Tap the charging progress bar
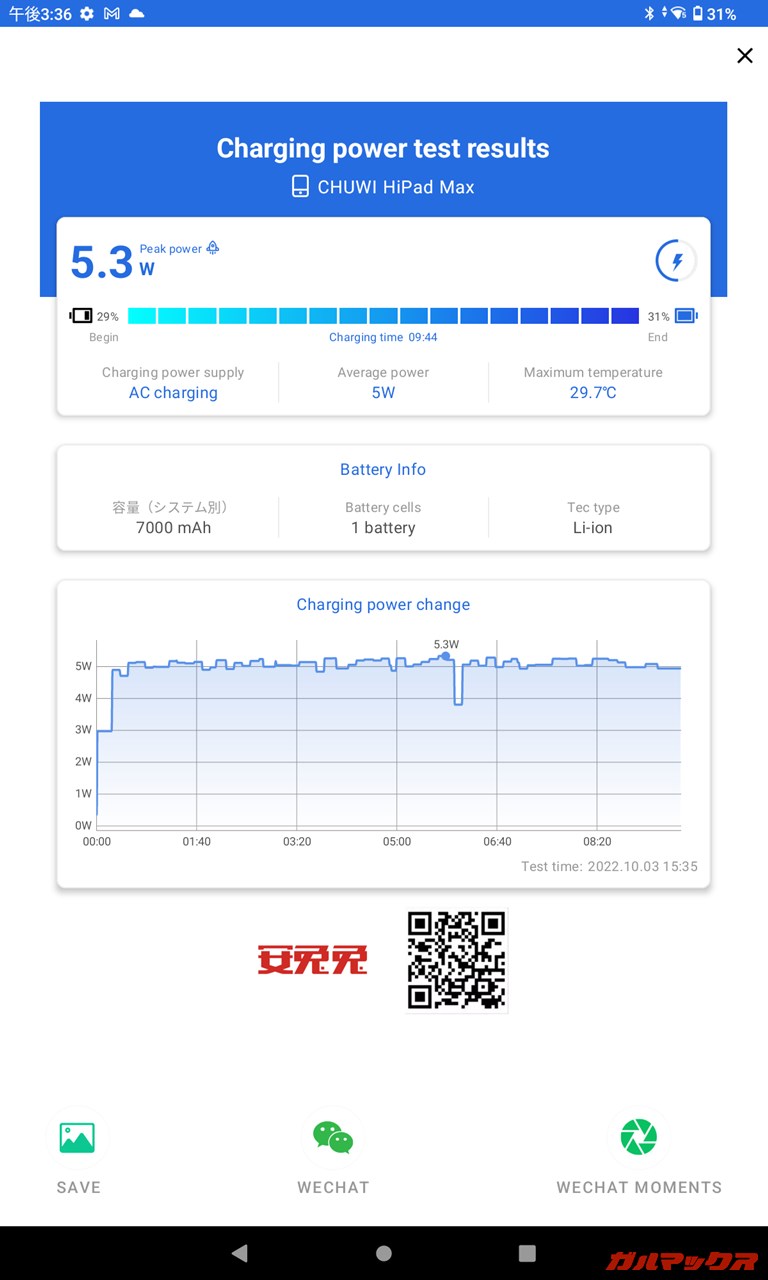 coord(383,314)
